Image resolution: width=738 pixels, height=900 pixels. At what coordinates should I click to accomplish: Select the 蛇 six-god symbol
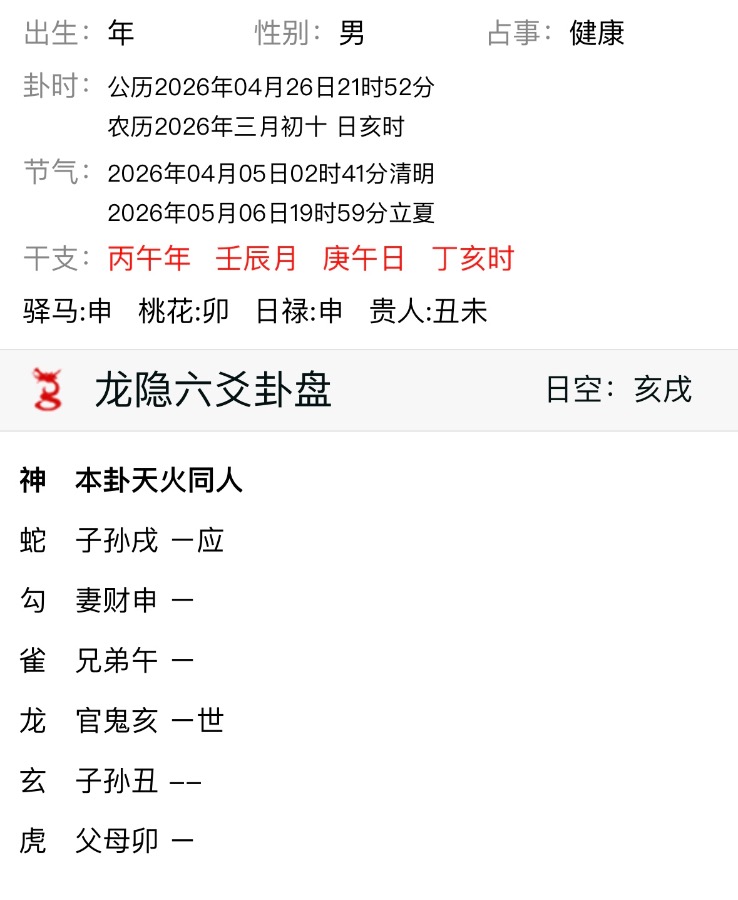(x=31, y=540)
